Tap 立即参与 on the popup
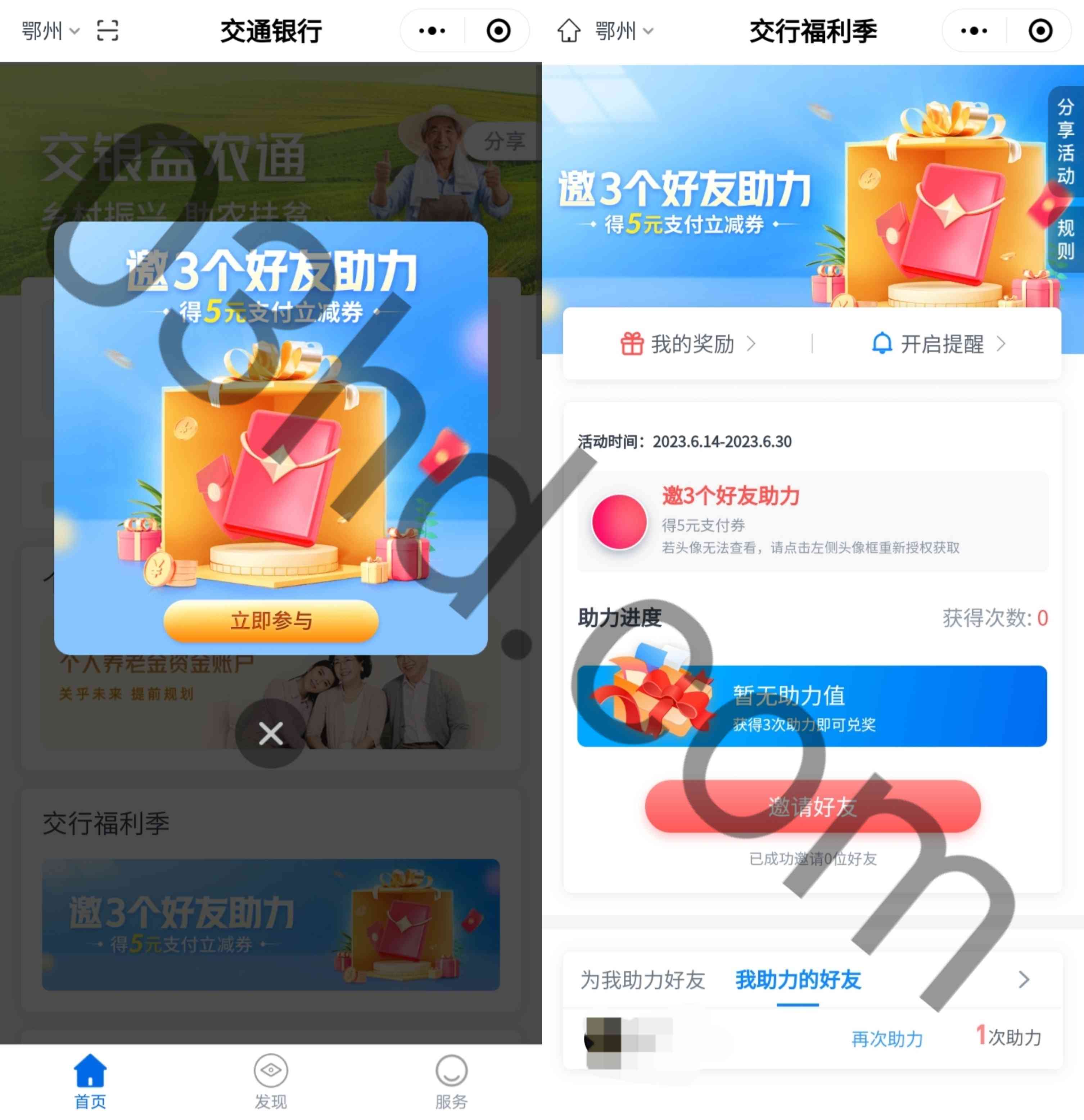The width and height of the screenshot is (1084, 1120). point(270,621)
